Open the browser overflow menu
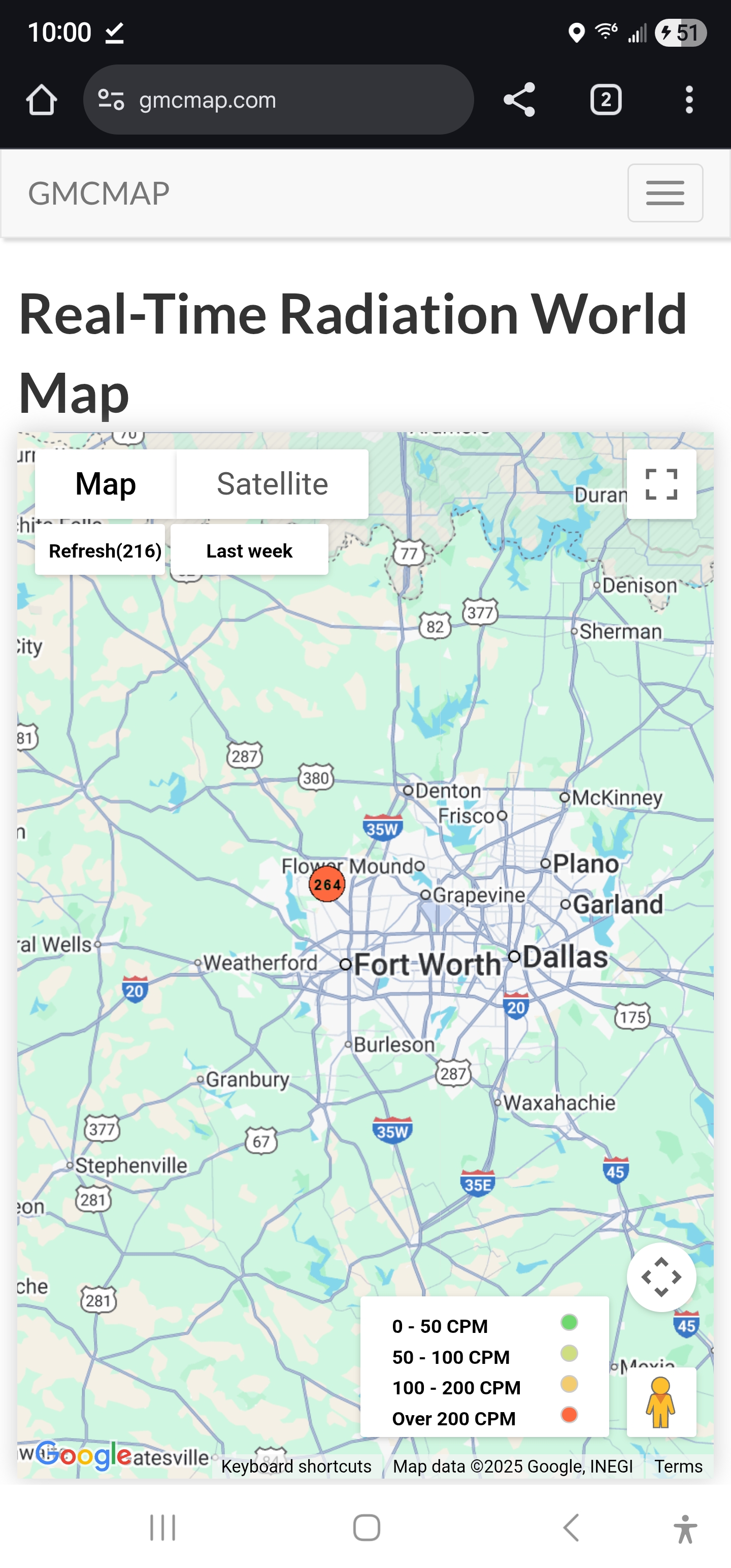Image resolution: width=731 pixels, height=1568 pixels. pos(688,99)
